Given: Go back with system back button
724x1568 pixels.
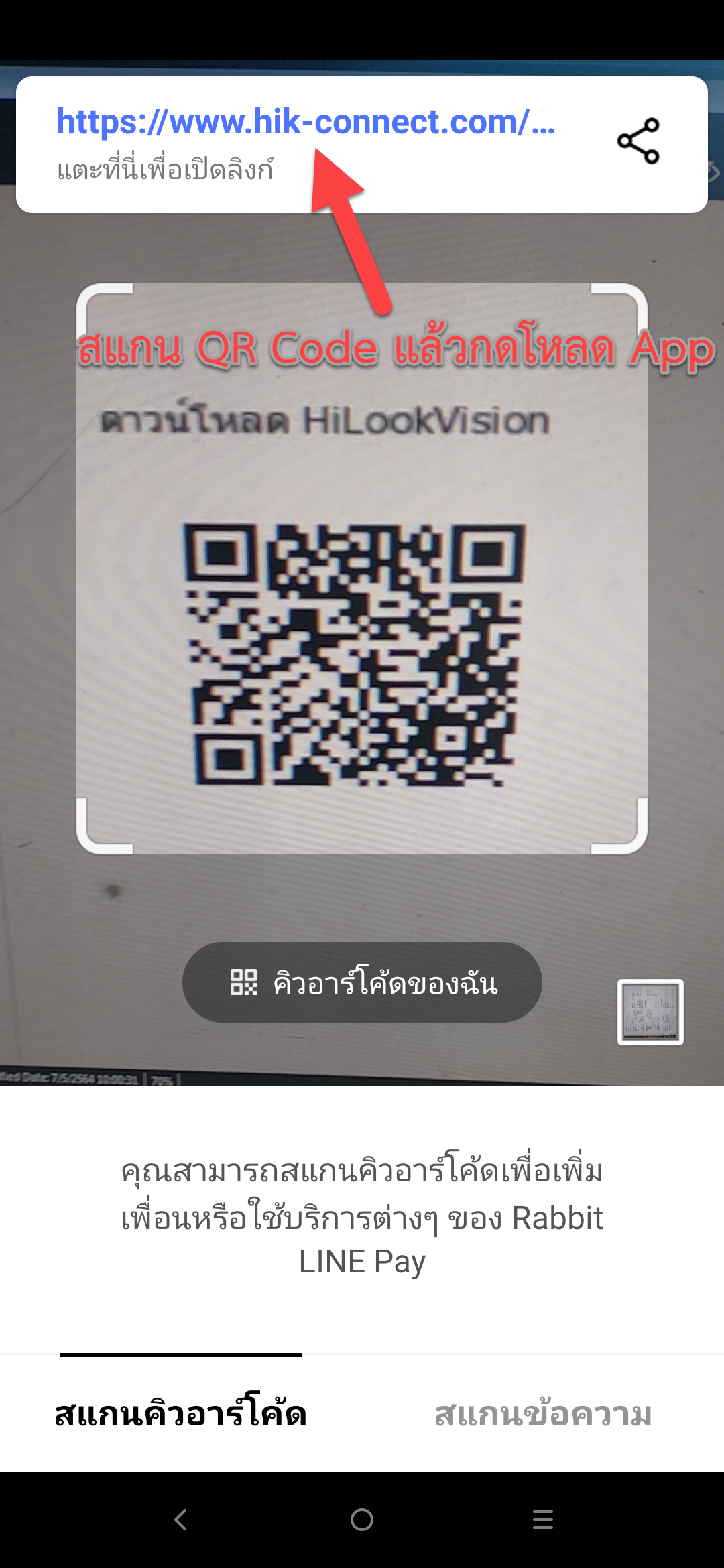Looking at the screenshot, I should pos(181,1520).
